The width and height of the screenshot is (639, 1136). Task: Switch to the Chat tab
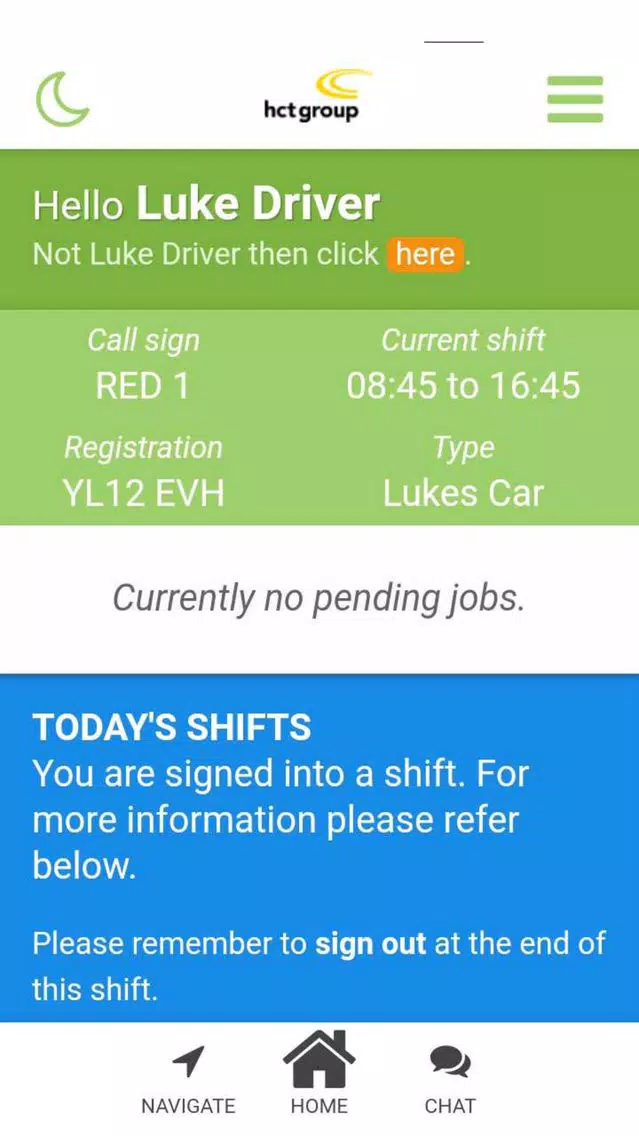point(450,1080)
